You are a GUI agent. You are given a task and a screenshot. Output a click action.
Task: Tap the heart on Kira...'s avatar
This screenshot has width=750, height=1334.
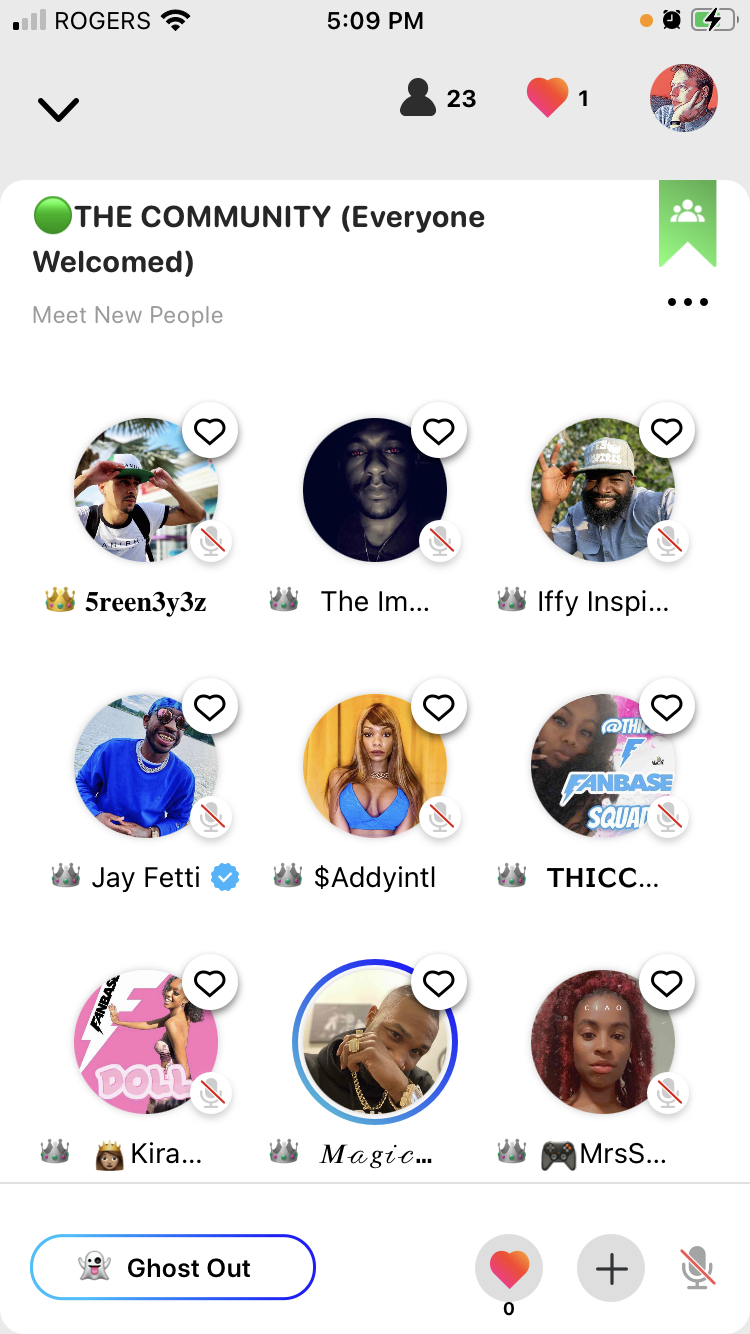[209, 984]
